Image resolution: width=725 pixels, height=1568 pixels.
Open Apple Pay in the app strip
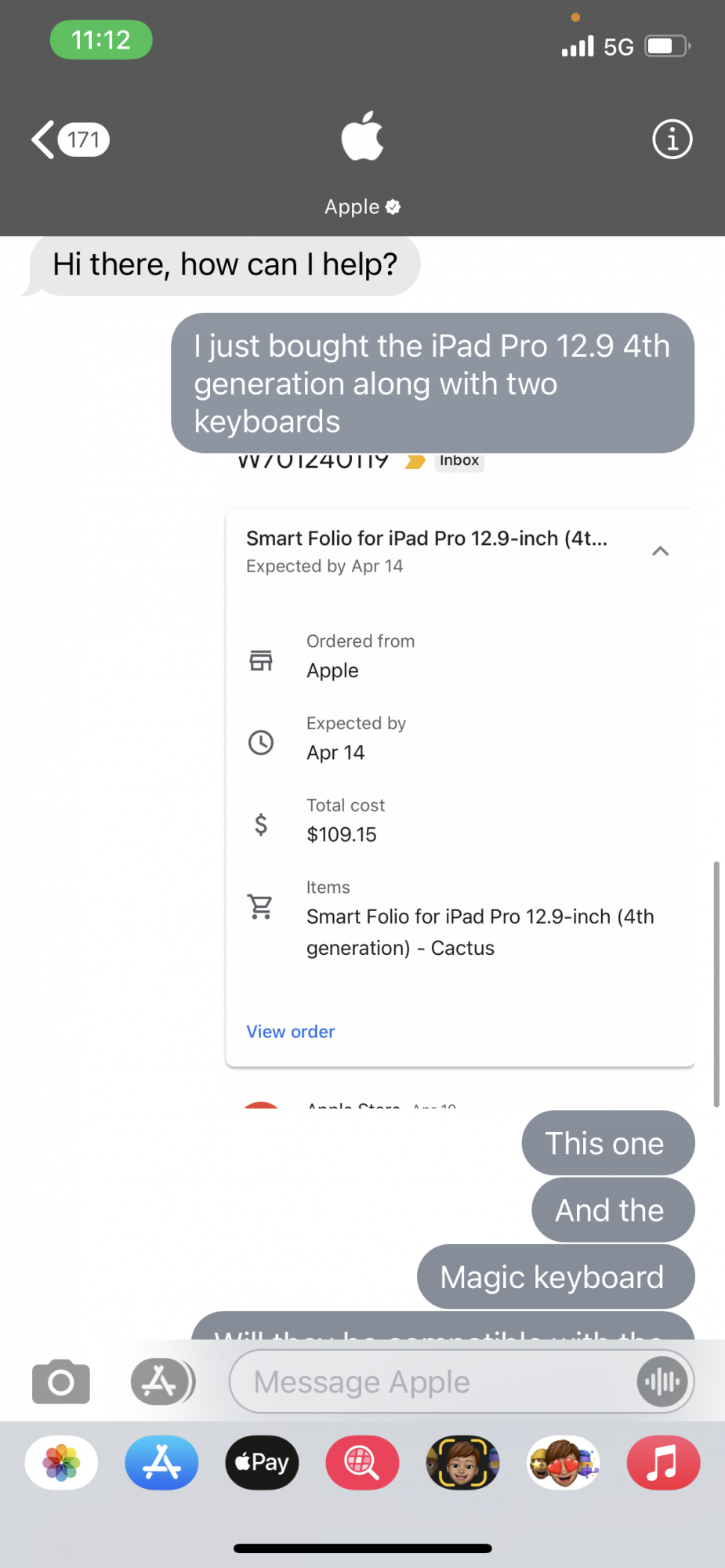coord(262,1463)
